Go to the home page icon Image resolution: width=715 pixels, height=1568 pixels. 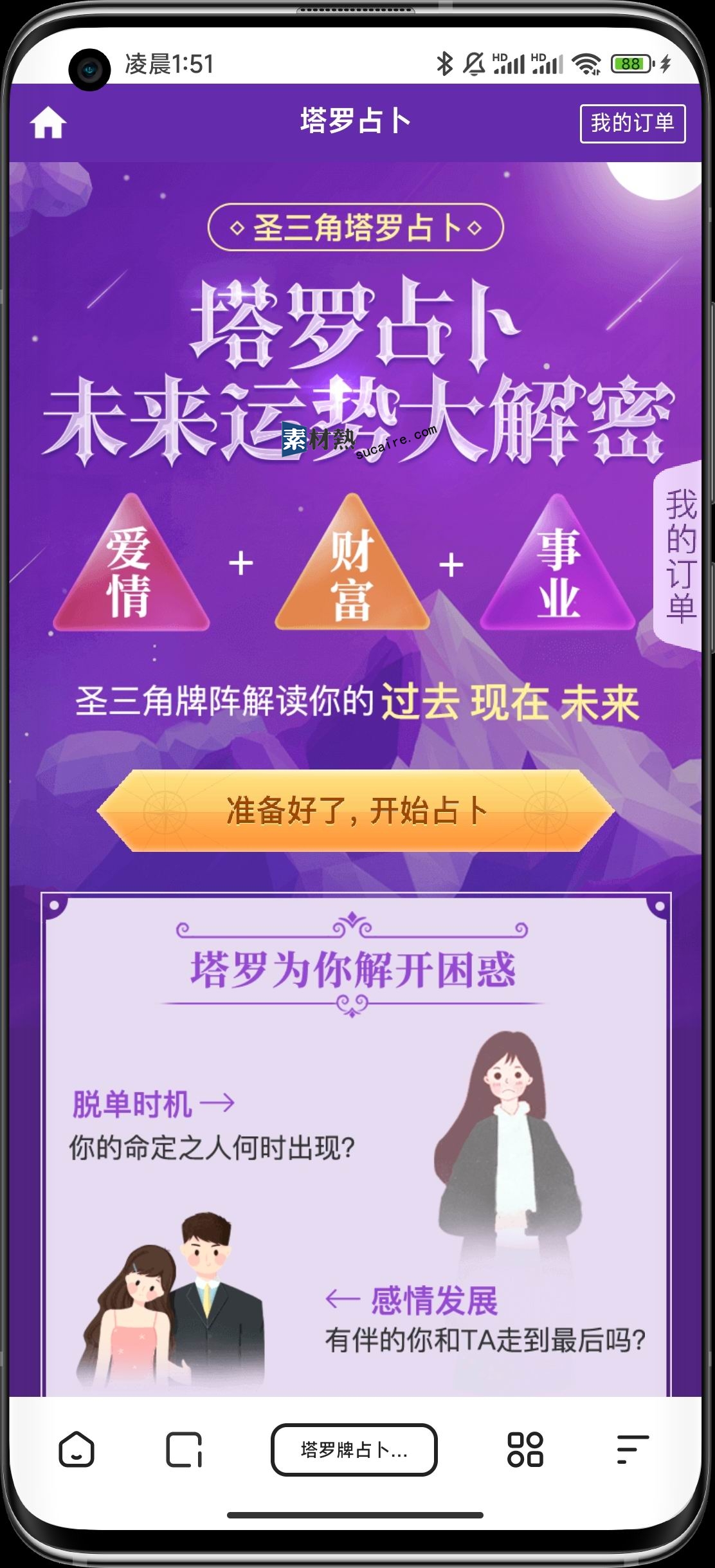tap(48, 122)
